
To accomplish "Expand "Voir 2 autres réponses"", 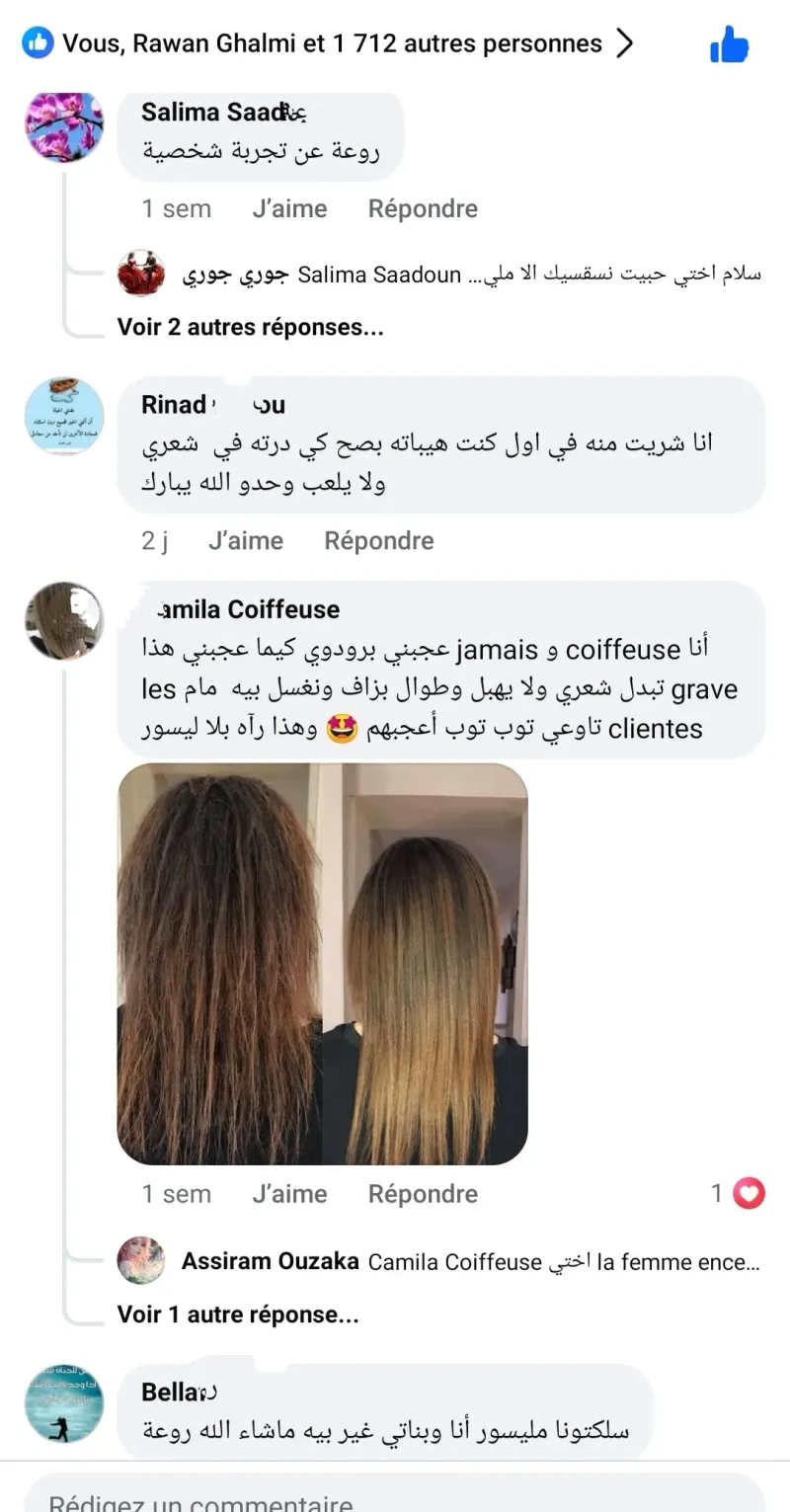I will [x=251, y=327].
